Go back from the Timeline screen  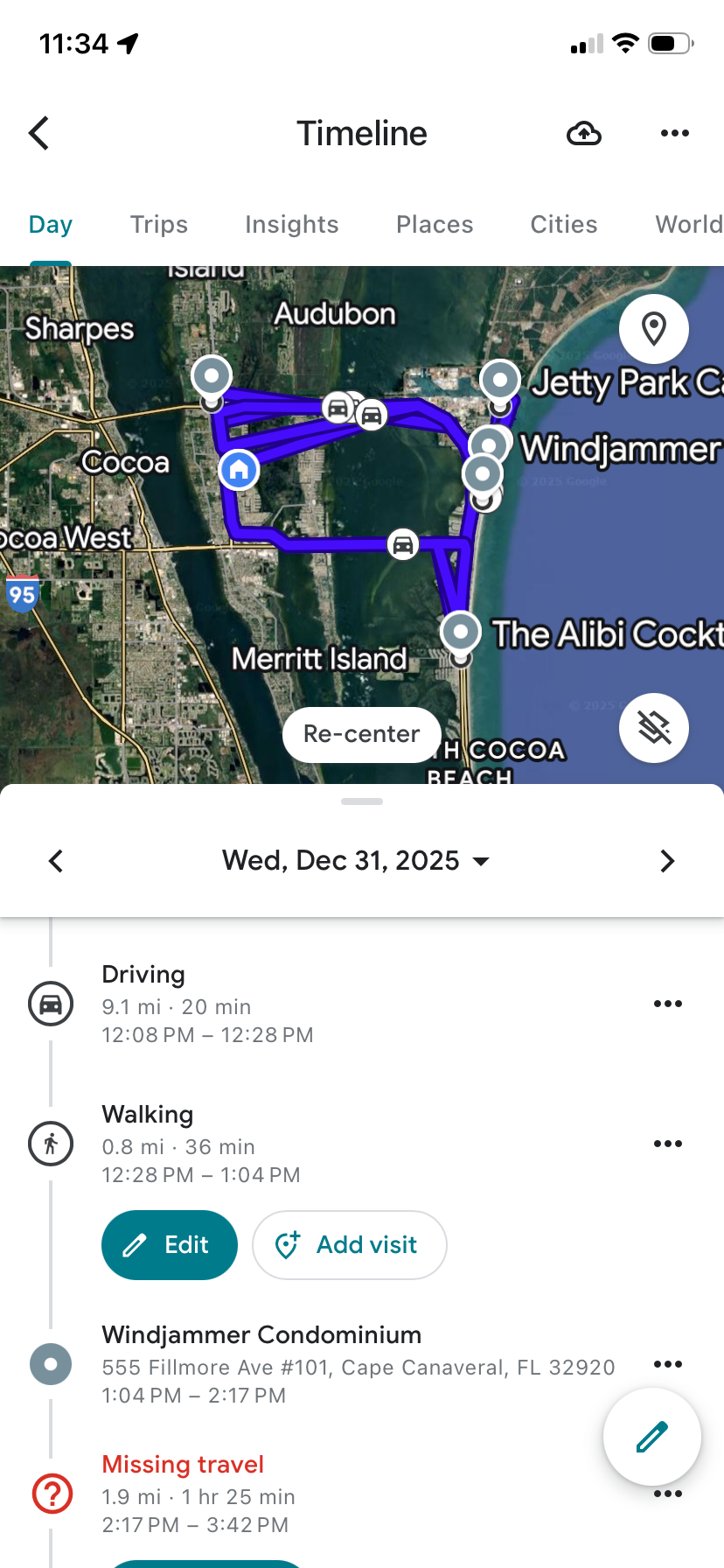coord(39,133)
